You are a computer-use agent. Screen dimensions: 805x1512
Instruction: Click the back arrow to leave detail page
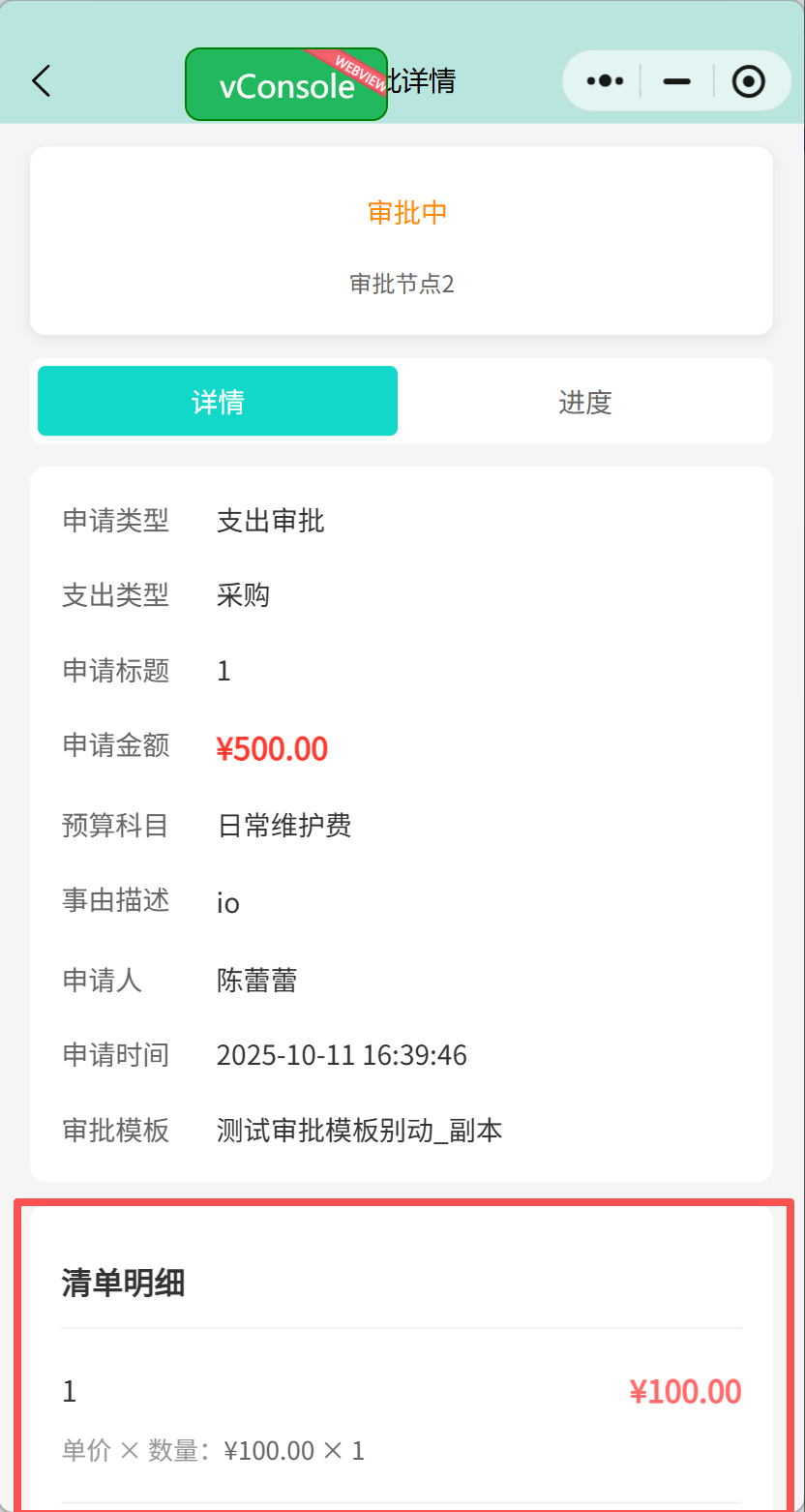tap(41, 81)
